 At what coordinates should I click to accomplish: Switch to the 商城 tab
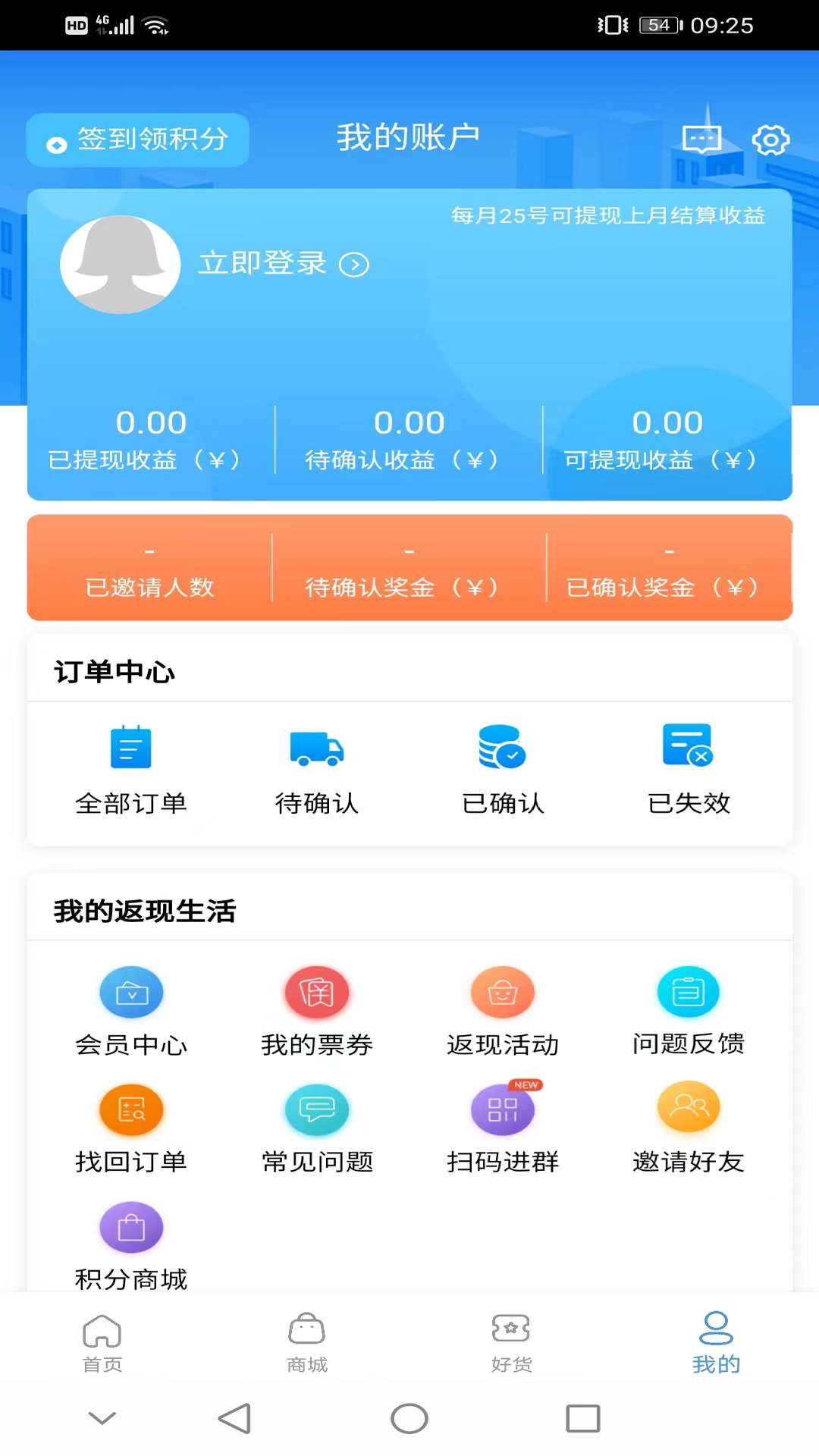[306, 1342]
